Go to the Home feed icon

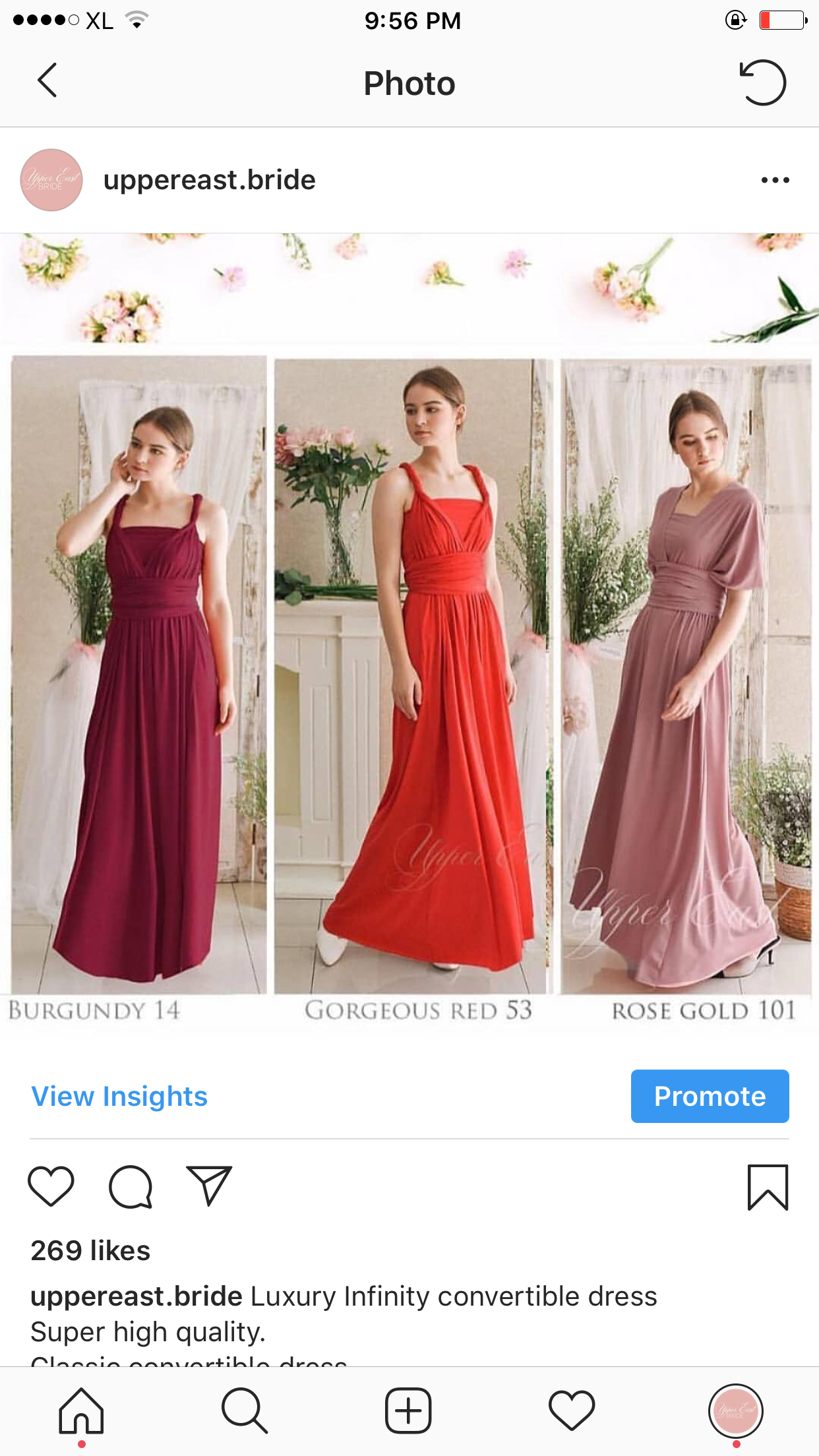click(82, 1411)
